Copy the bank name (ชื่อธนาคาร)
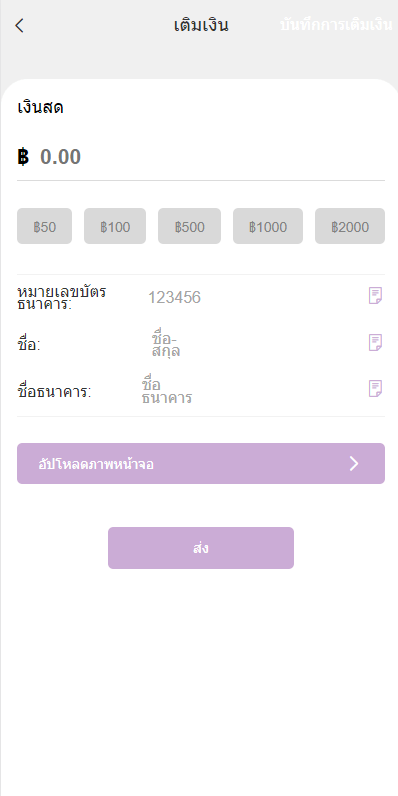The width and height of the screenshot is (398, 796). point(375,389)
